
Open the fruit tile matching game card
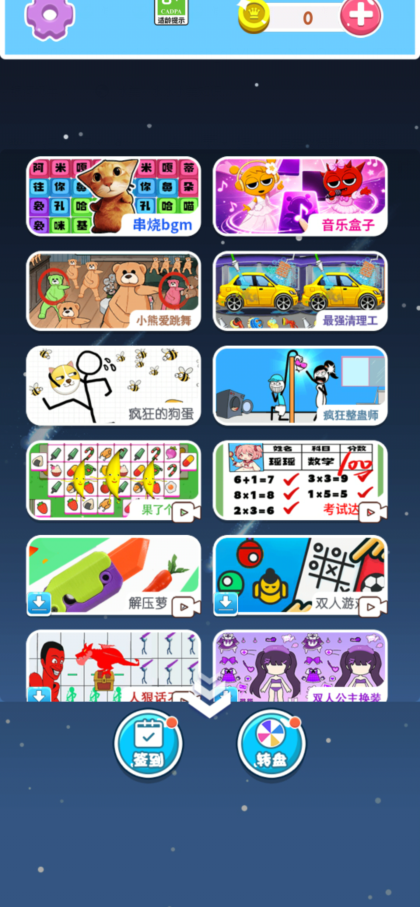click(x=113, y=480)
